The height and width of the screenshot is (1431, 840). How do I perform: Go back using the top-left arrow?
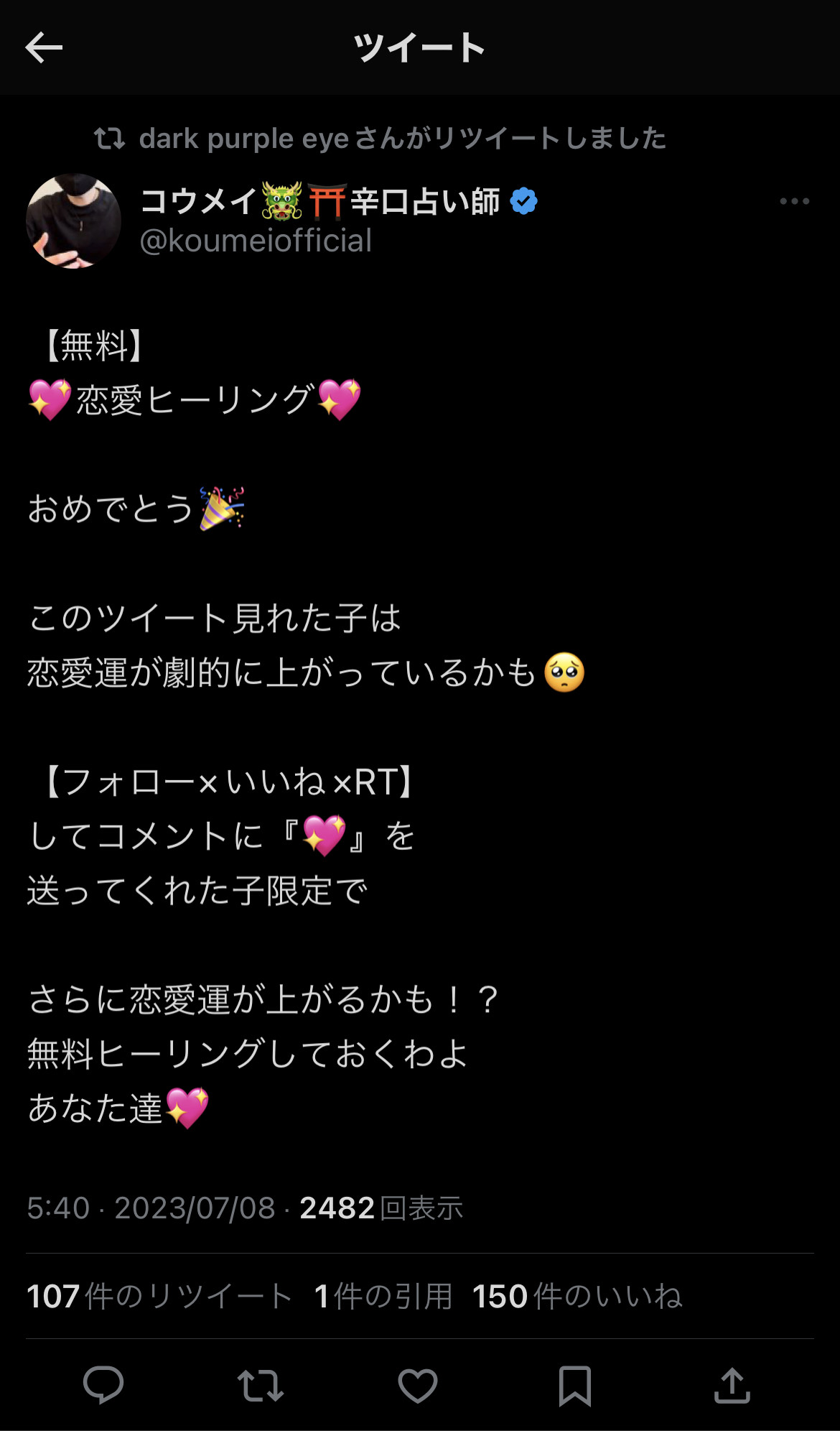(44, 48)
